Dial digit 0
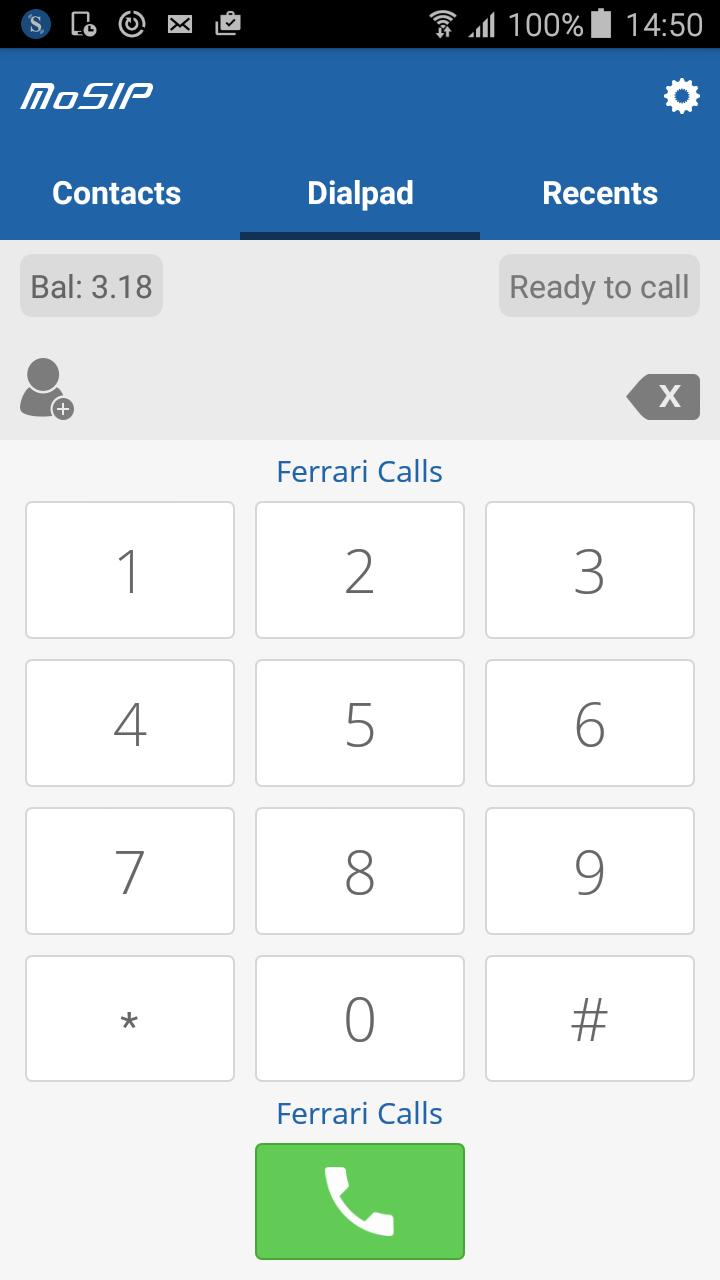The height and width of the screenshot is (1280, 720). point(360,1019)
